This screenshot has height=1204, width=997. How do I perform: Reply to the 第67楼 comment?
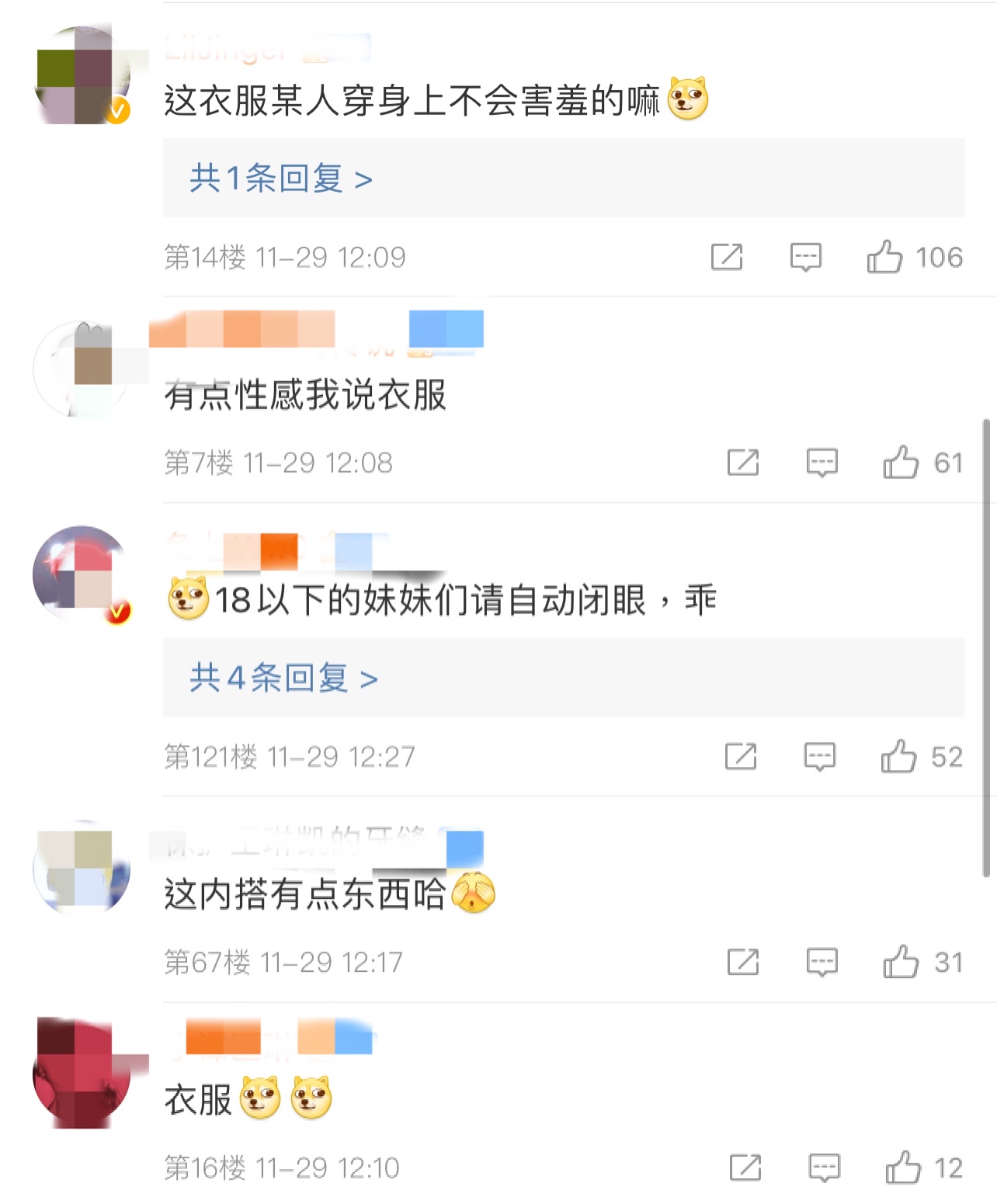pos(822,963)
